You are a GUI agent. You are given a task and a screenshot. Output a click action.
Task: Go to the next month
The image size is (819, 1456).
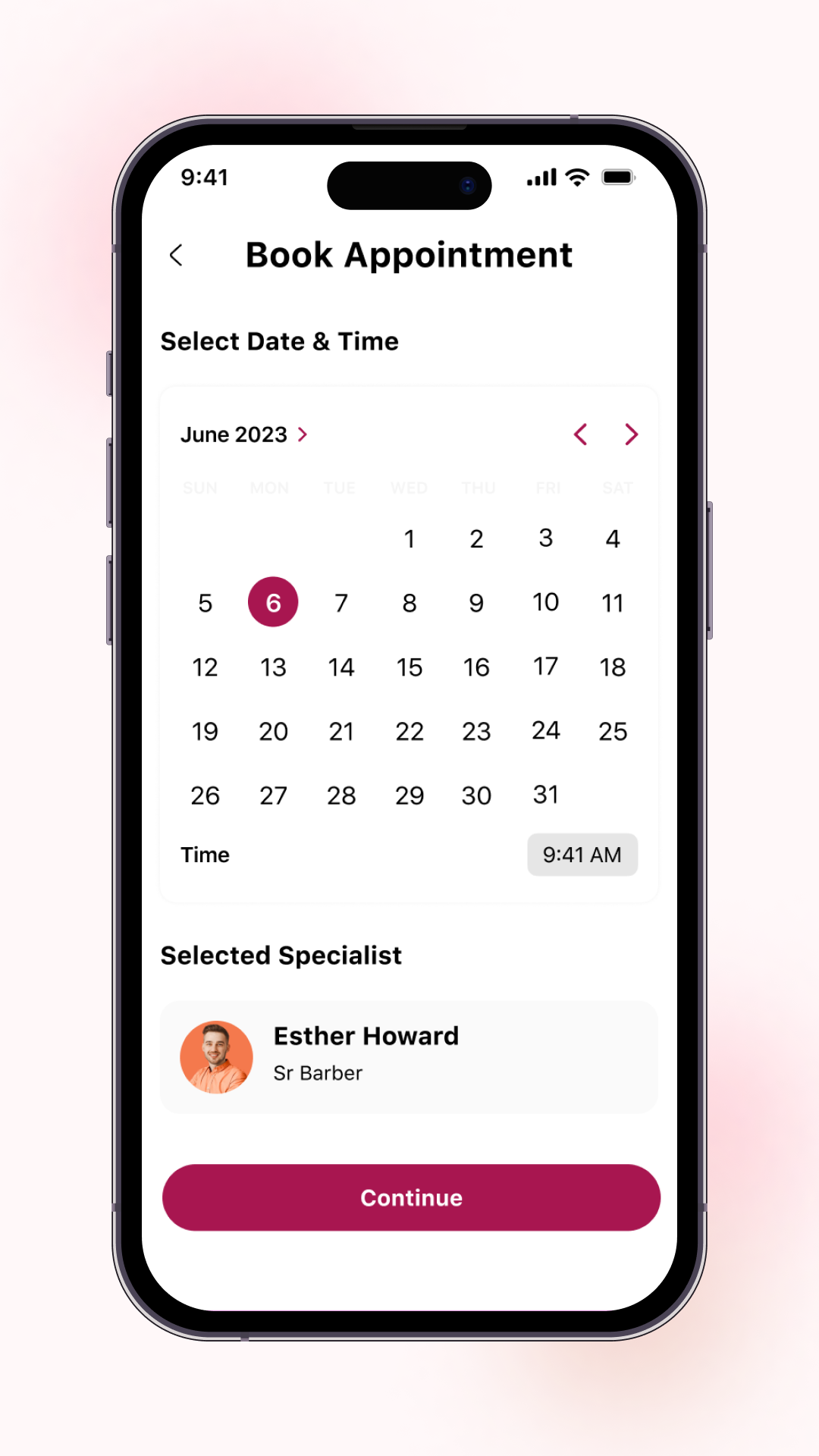tap(631, 435)
